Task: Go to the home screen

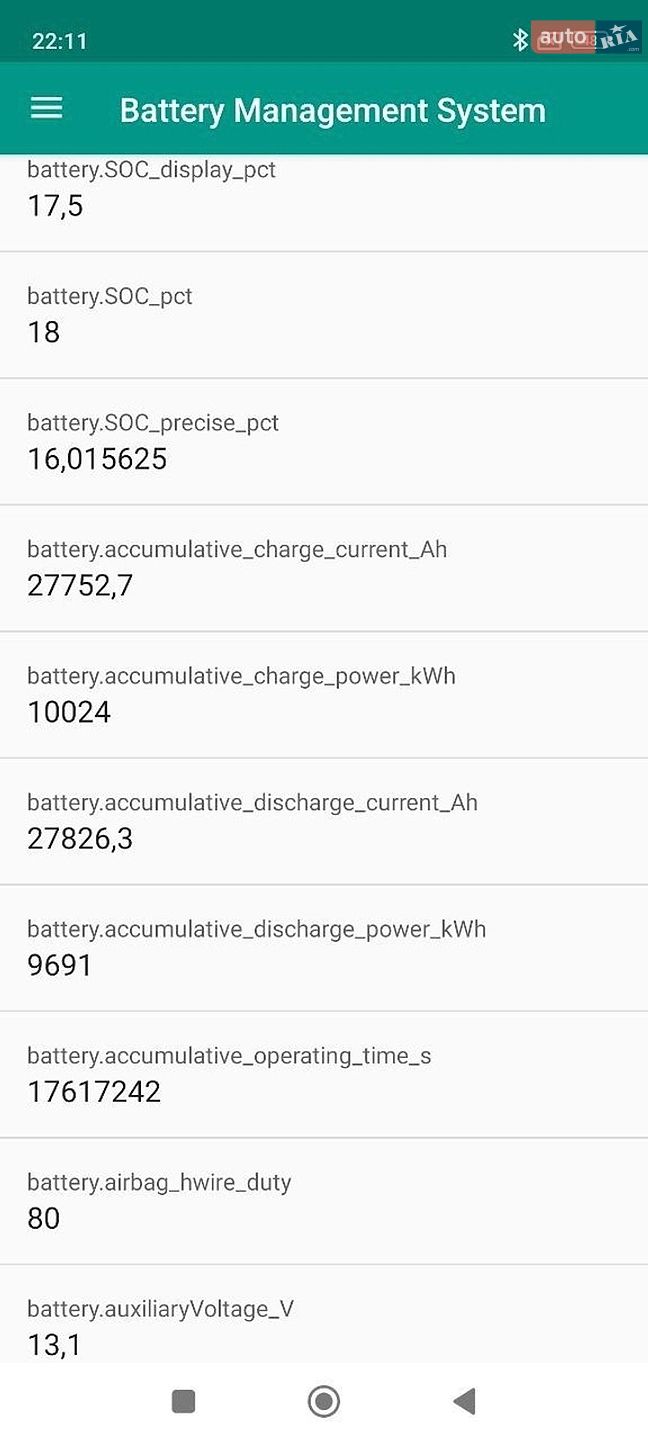Action: (324, 1401)
